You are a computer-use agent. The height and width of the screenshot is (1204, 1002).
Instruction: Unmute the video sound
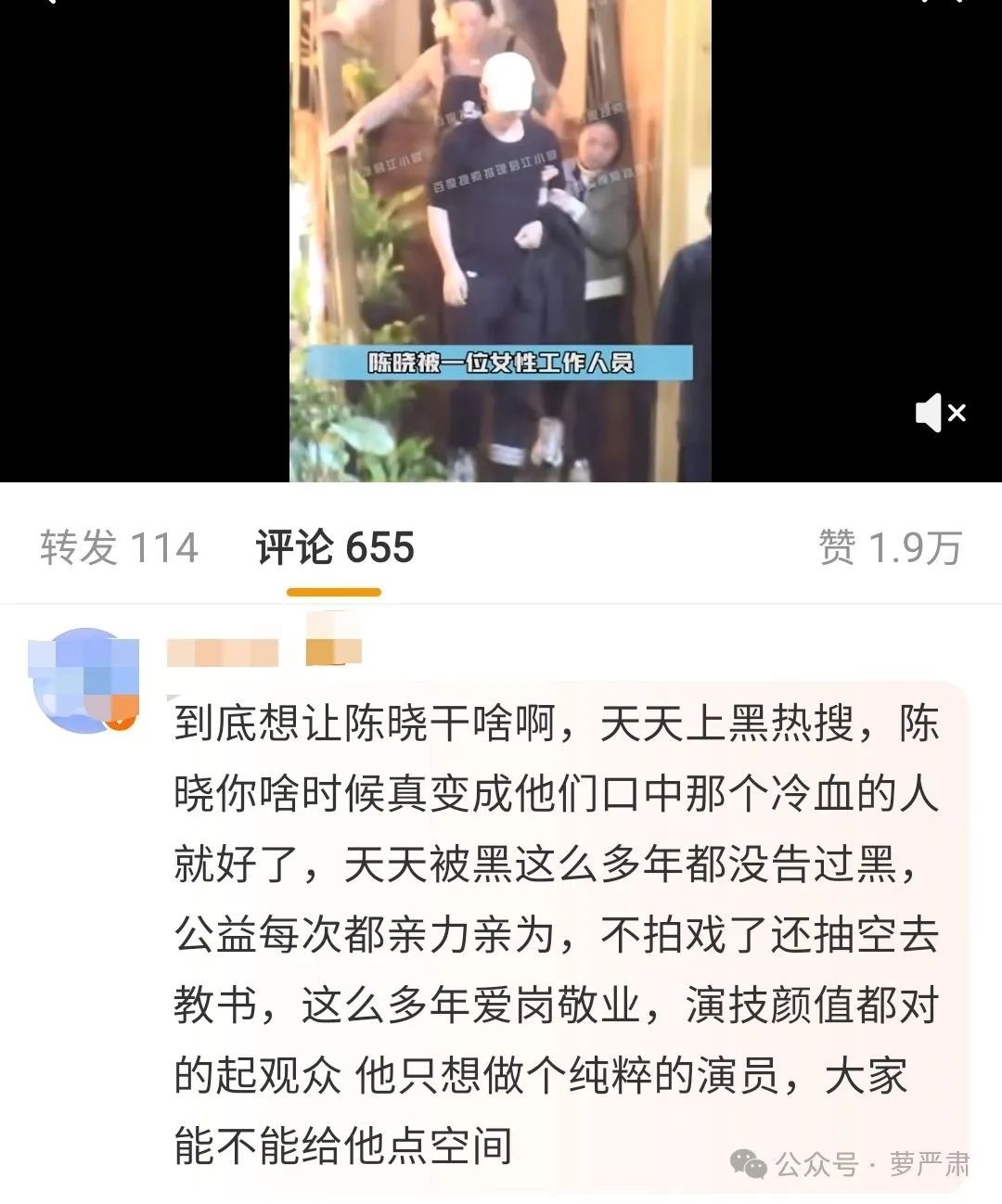pos(940,413)
